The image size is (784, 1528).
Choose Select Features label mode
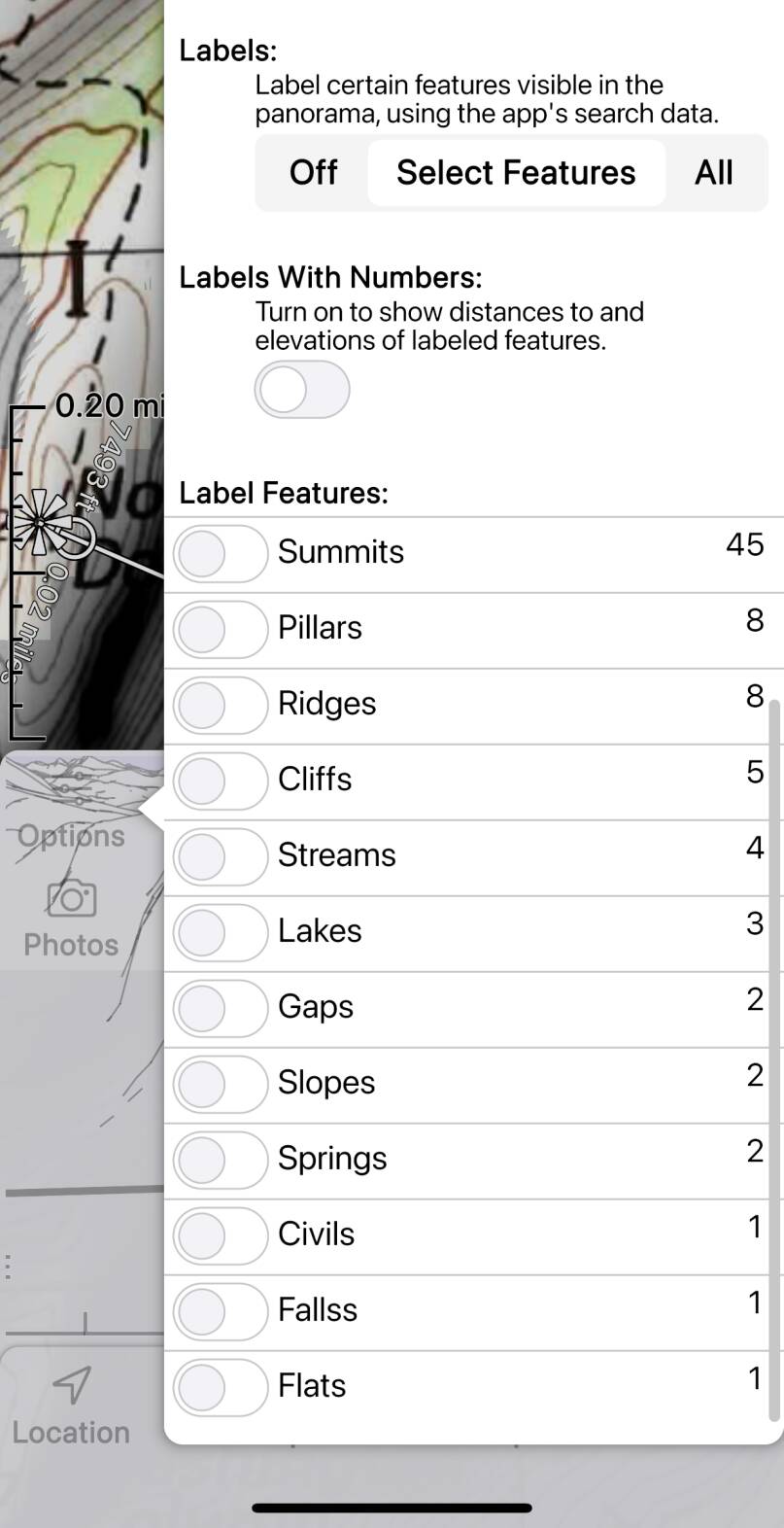tap(516, 173)
